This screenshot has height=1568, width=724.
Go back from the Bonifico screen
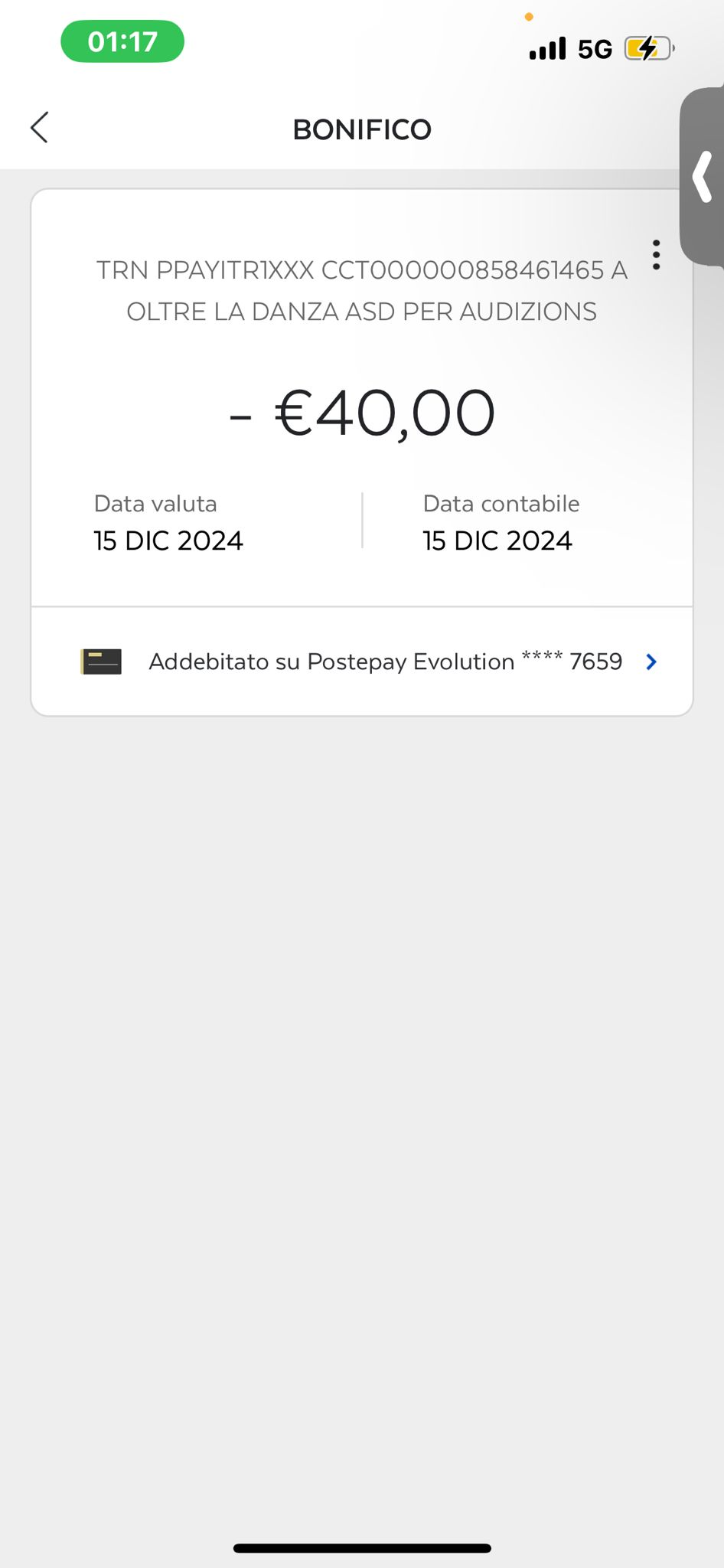click(x=40, y=128)
